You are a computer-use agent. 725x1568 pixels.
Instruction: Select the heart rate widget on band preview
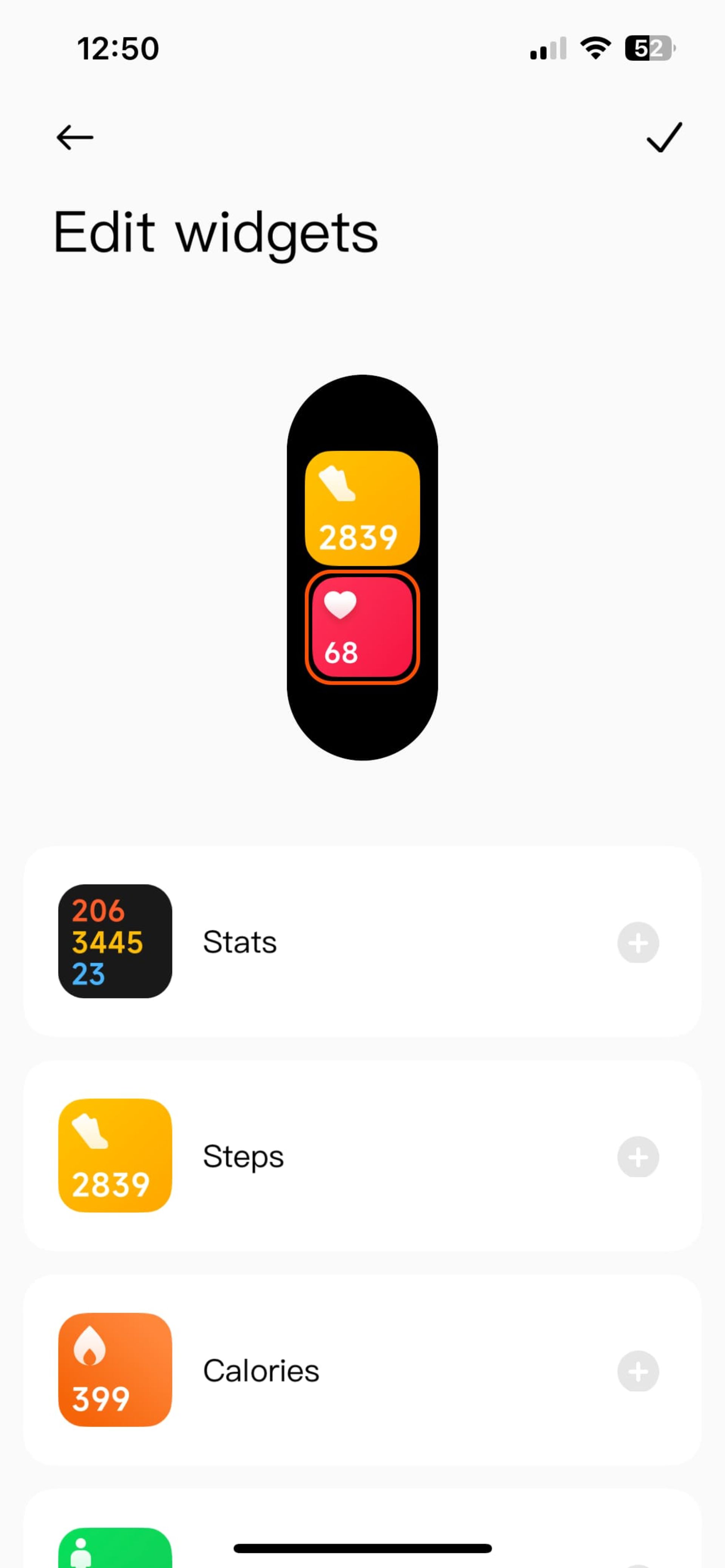pos(362,627)
